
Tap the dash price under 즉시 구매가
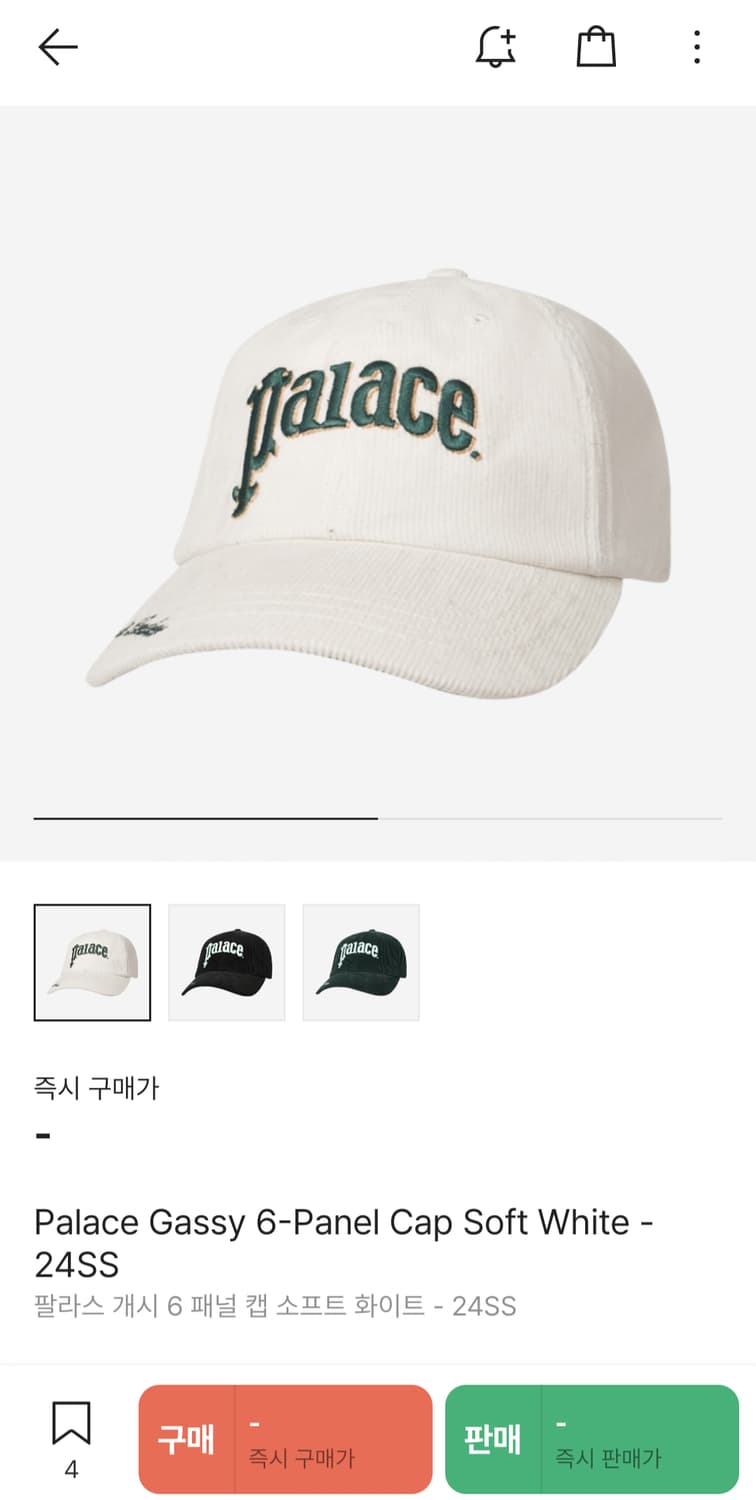click(x=41, y=1135)
